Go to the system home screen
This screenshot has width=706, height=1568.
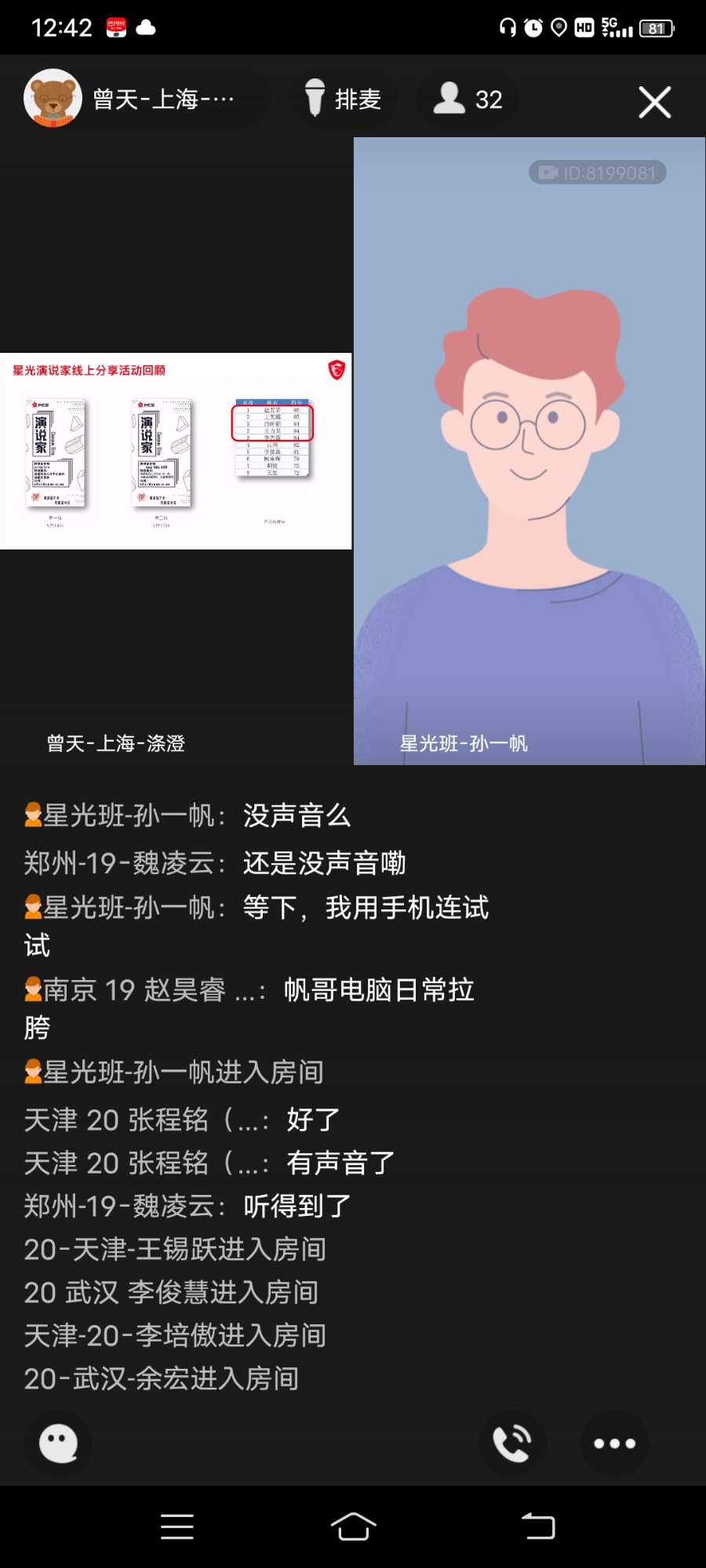[353, 1526]
